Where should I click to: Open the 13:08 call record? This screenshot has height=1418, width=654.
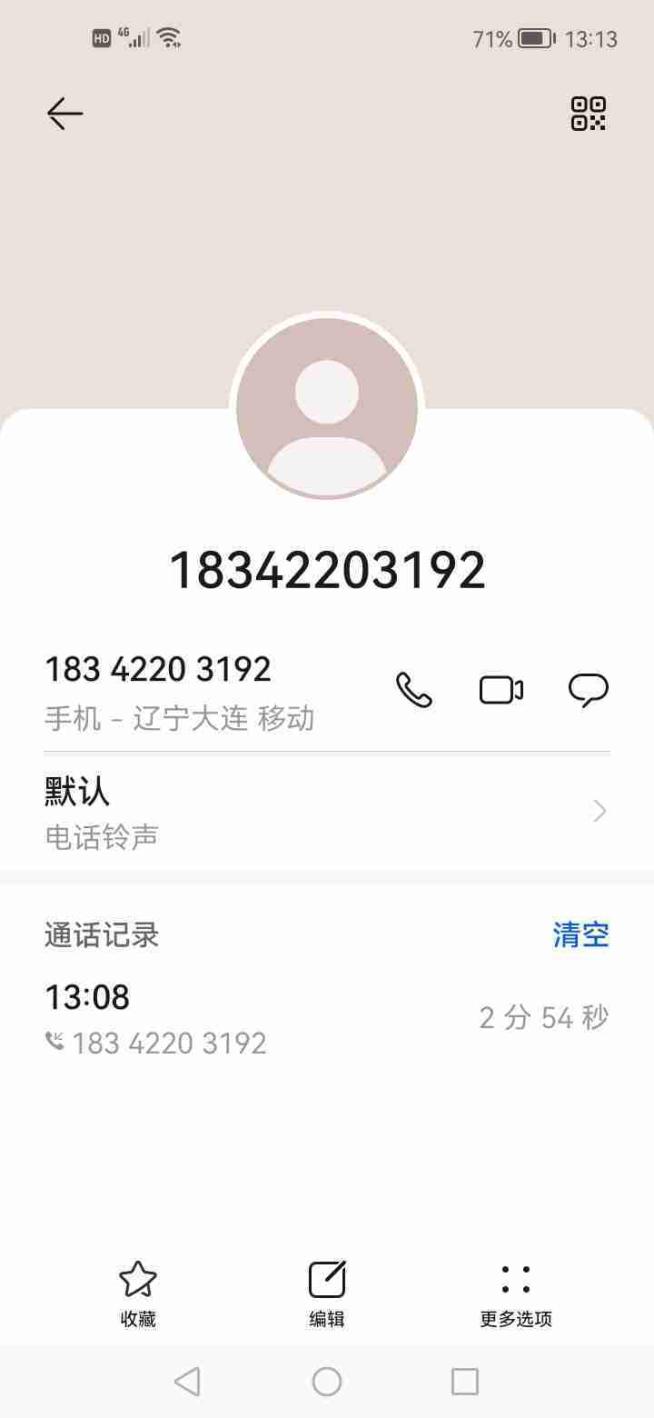tap(326, 1019)
